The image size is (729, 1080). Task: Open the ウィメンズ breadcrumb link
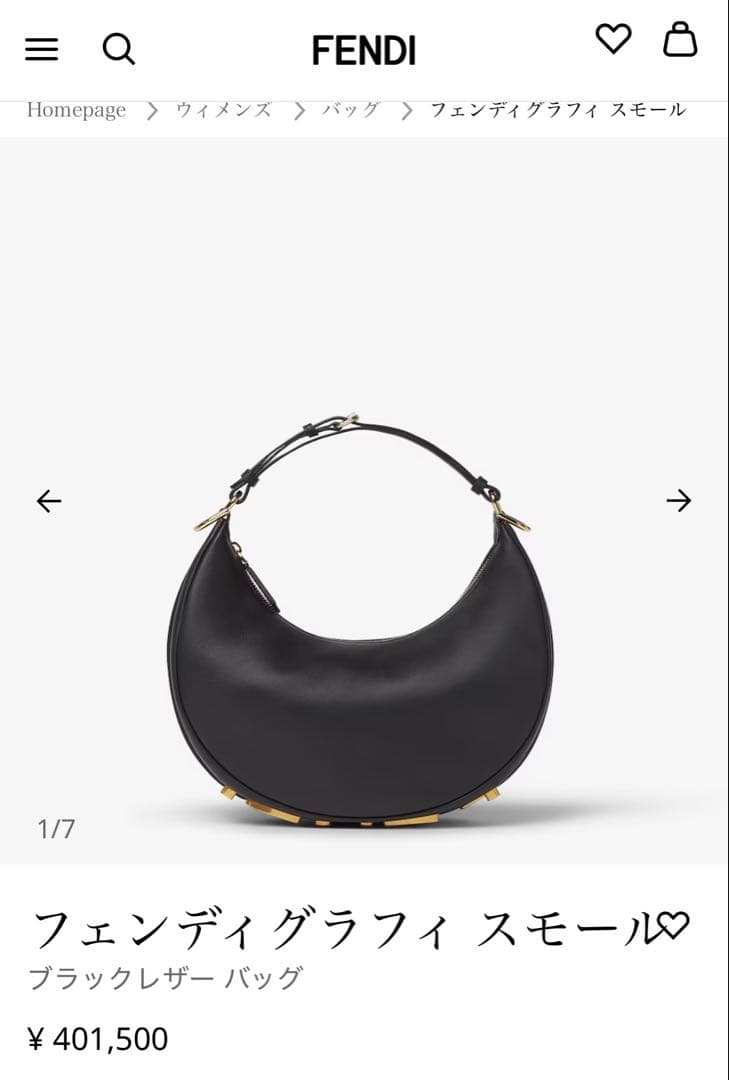(x=222, y=110)
